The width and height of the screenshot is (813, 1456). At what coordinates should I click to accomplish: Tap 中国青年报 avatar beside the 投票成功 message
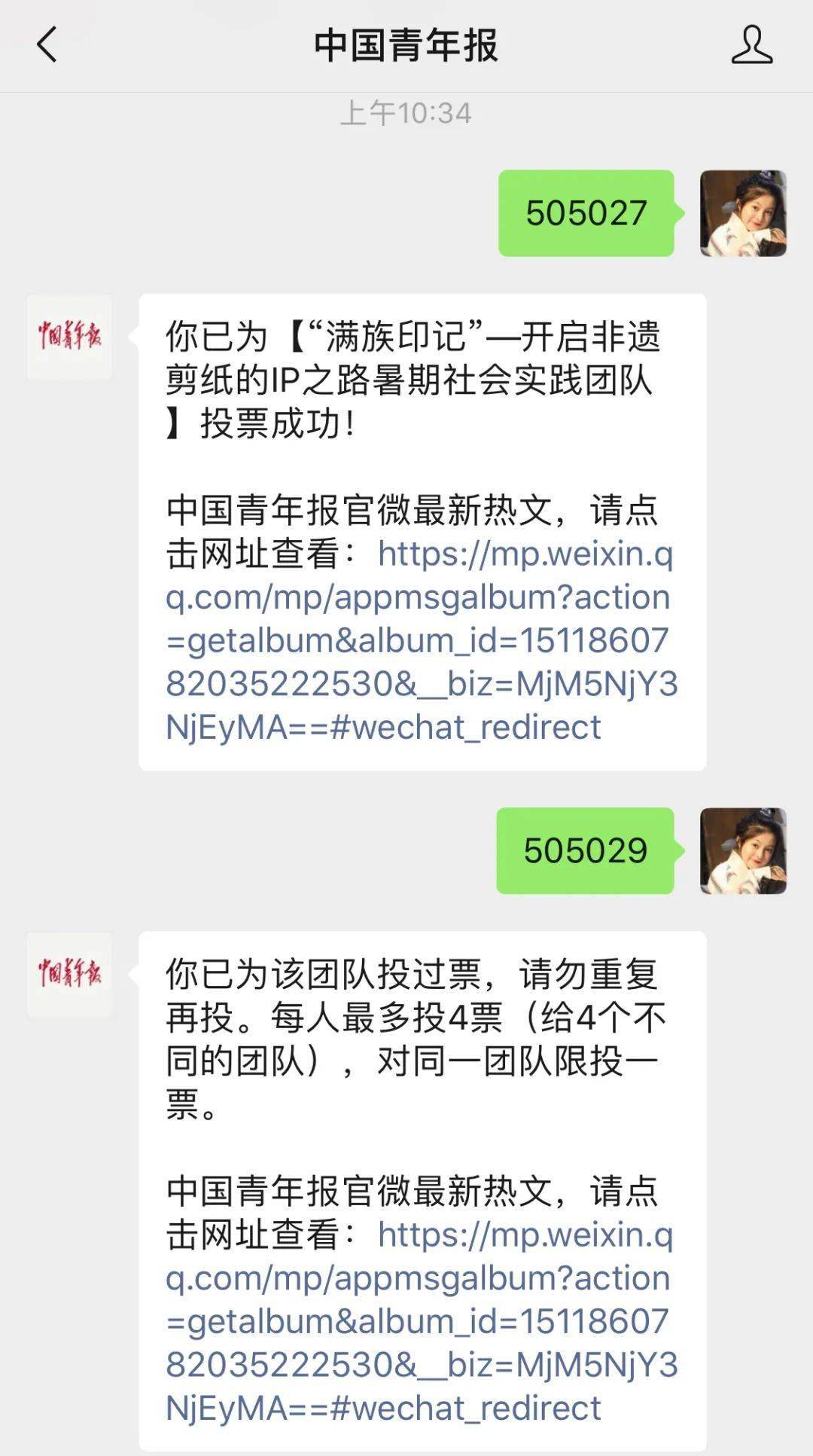pos(69,336)
